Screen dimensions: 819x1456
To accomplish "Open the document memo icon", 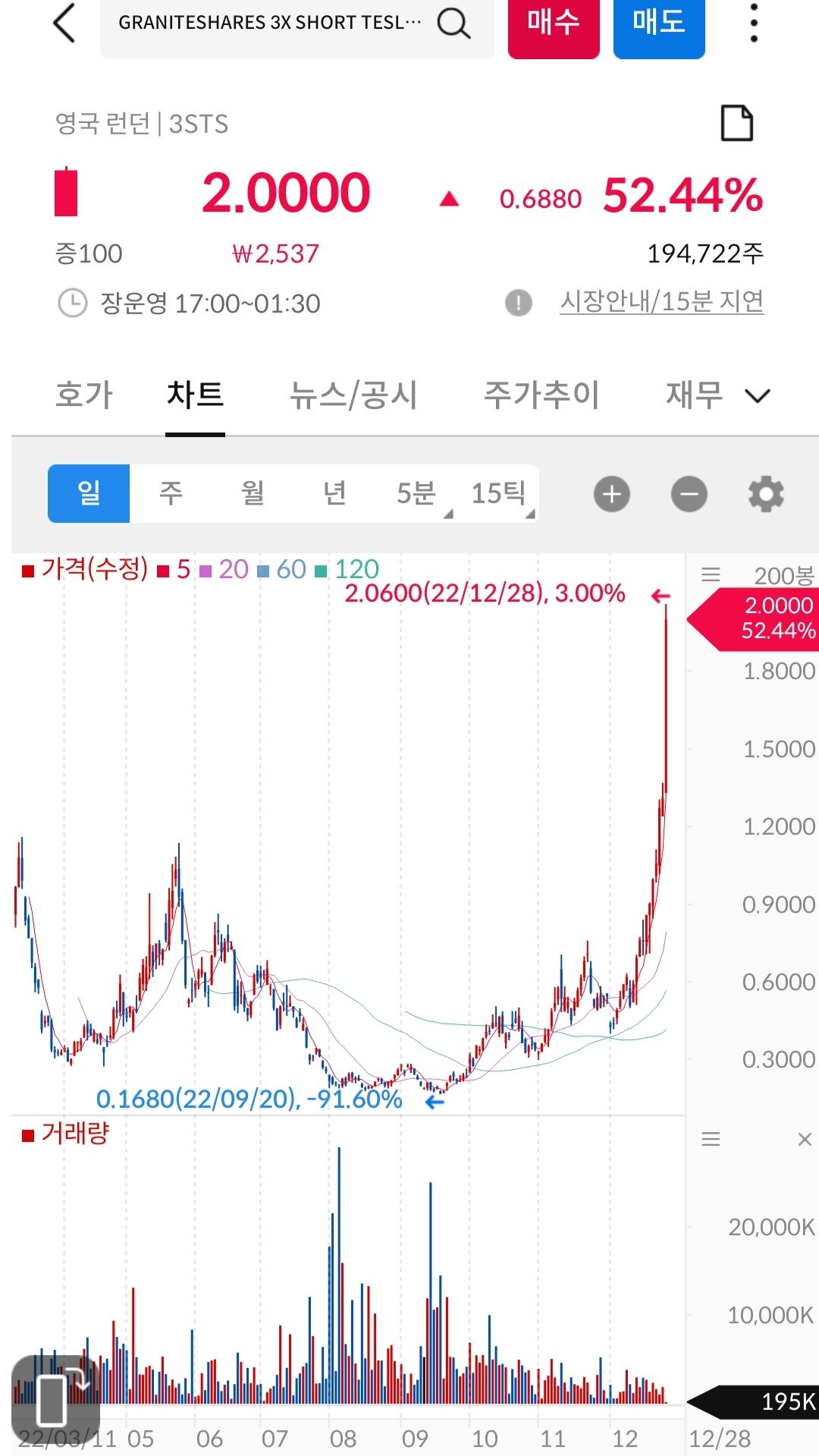I will point(736,123).
